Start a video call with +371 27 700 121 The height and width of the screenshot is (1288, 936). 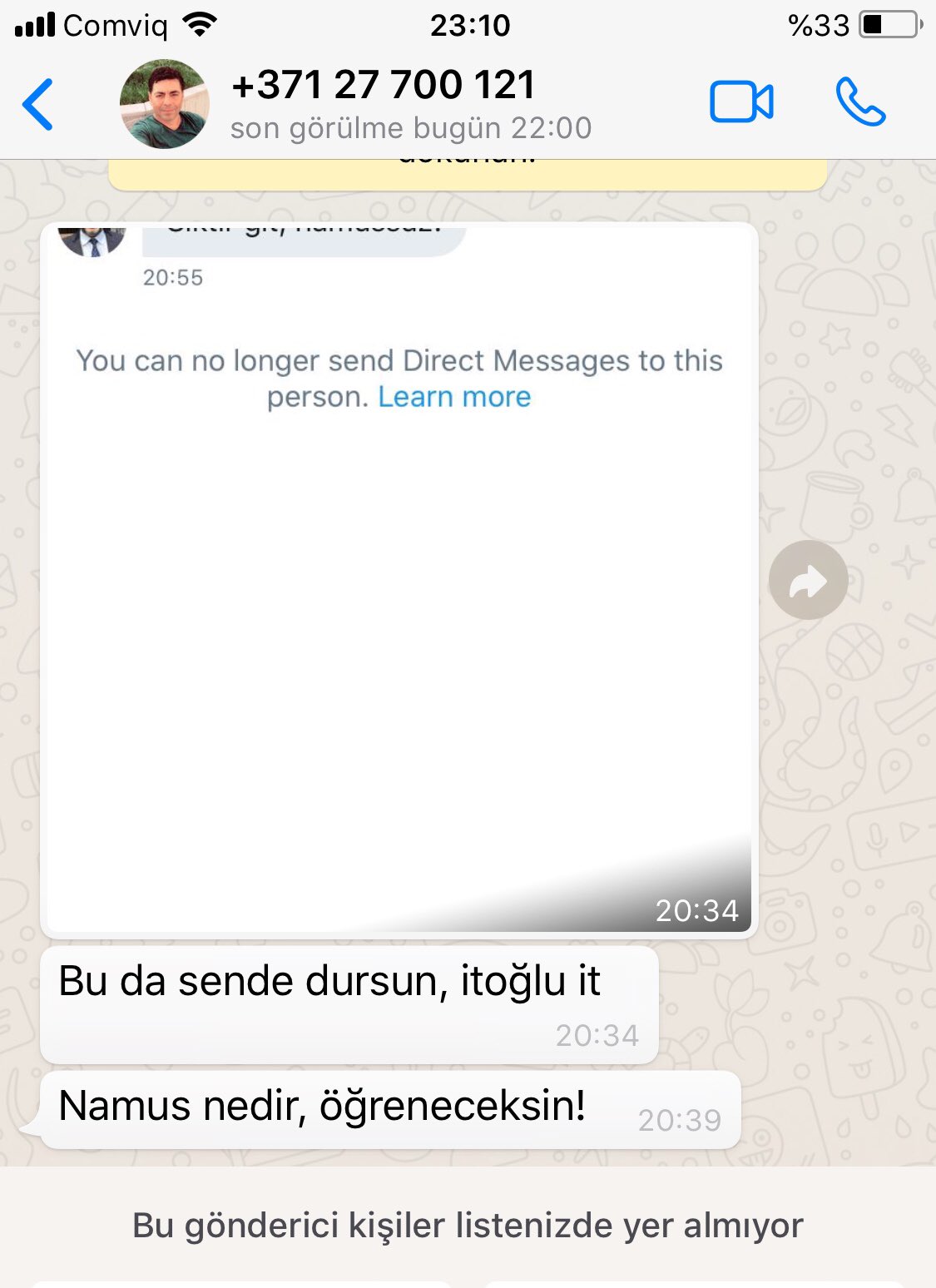(x=740, y=103)
